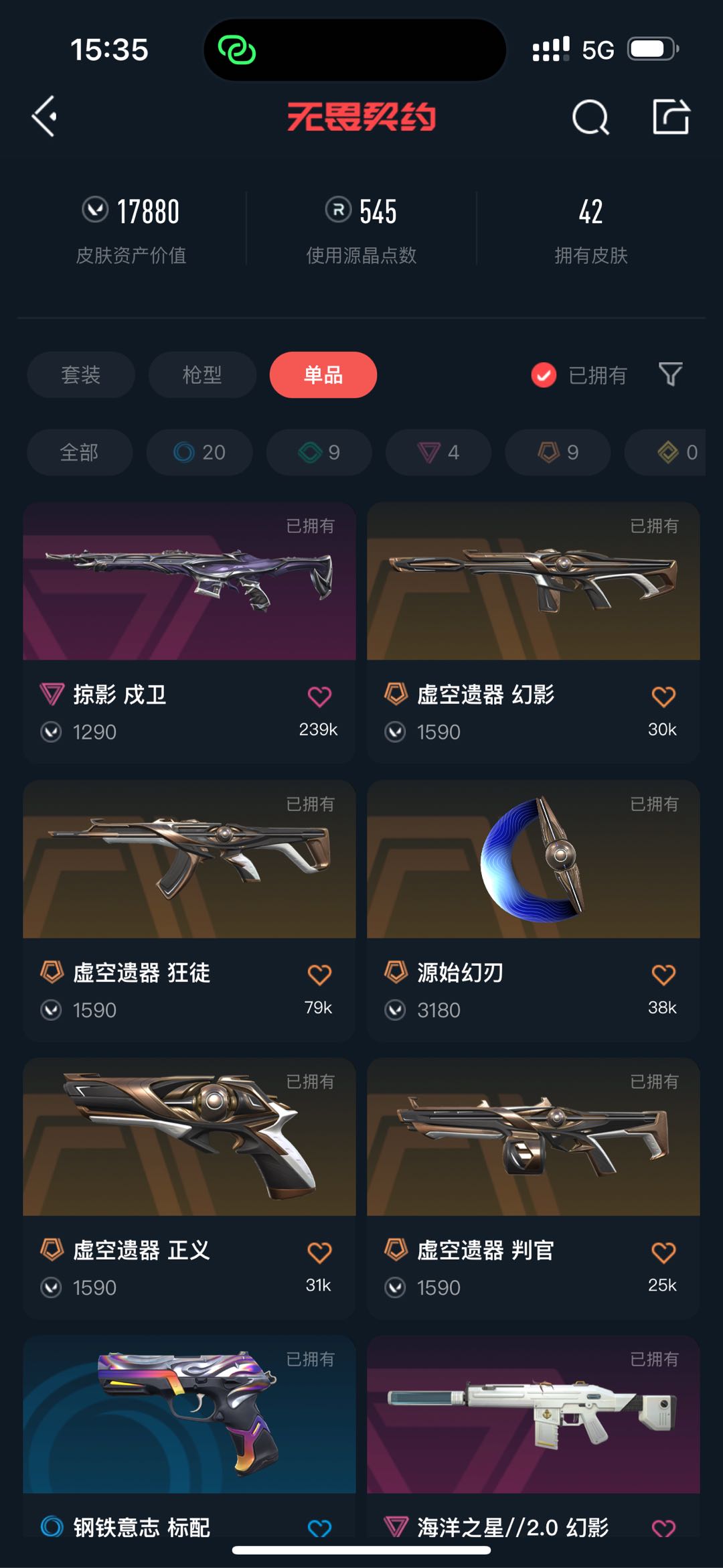Go back using the arrow icon

(x=45, y=117)
